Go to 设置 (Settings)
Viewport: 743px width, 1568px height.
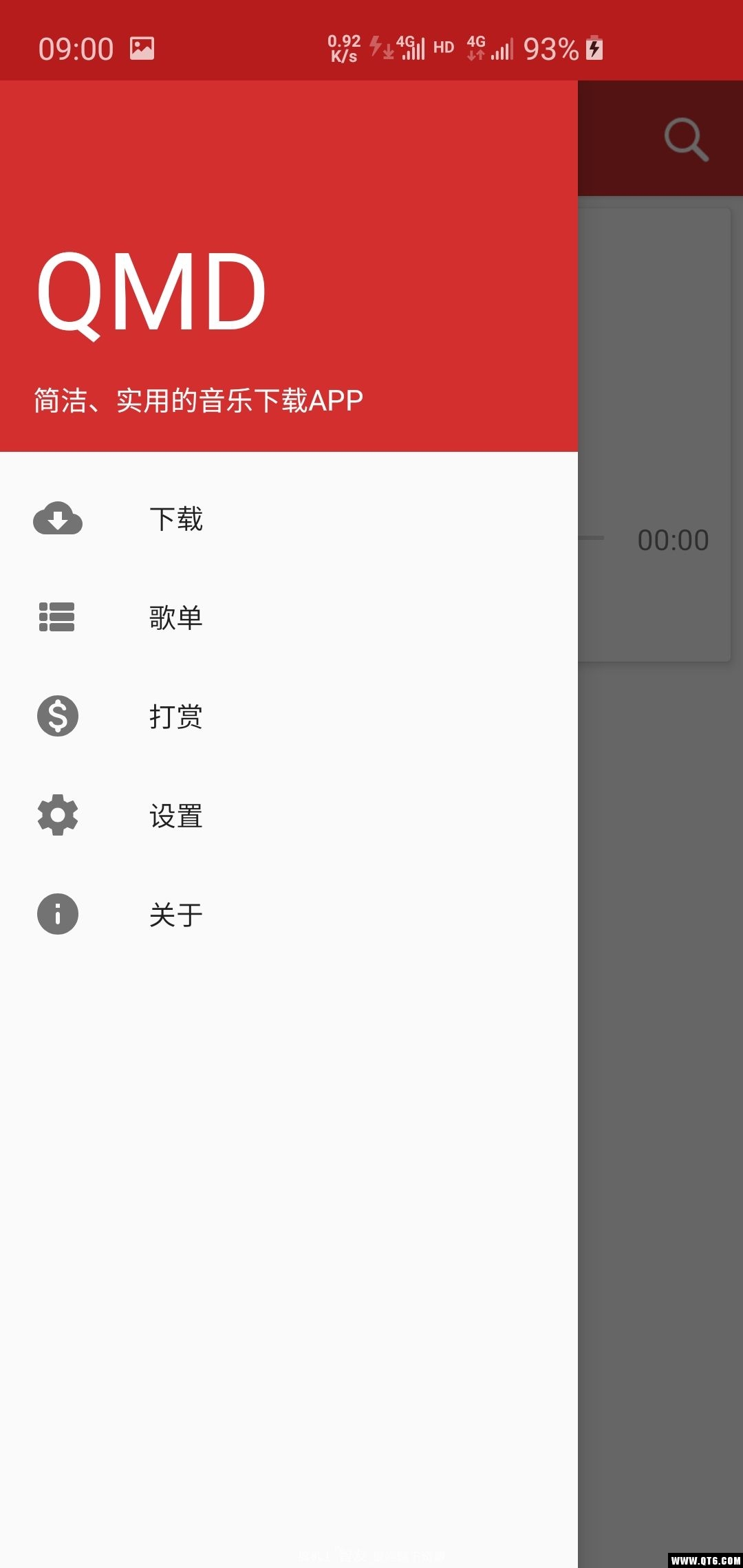(176, 816)
